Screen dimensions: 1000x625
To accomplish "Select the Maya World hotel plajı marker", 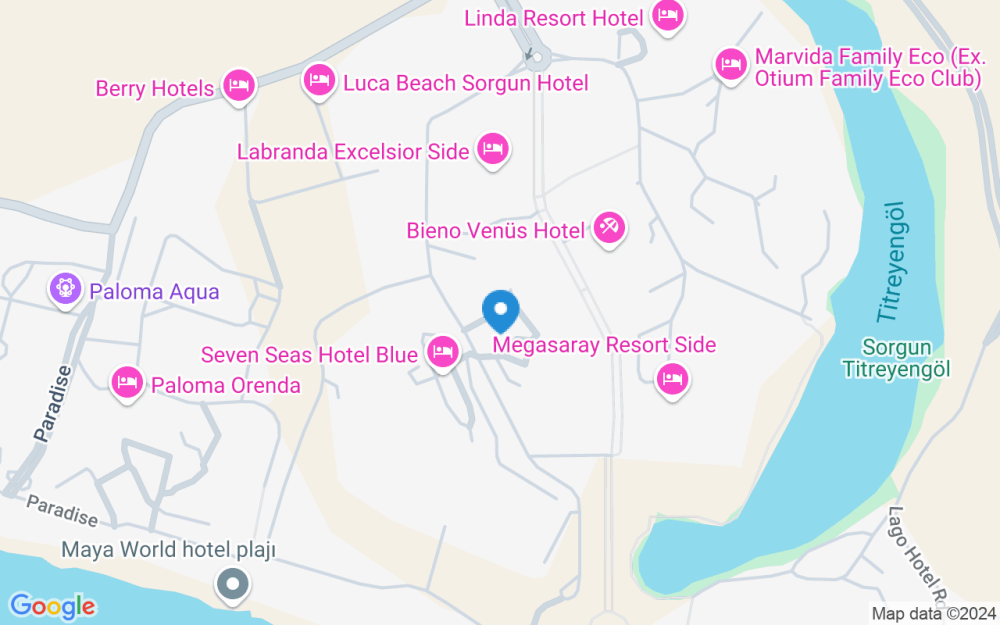I will click(x=232, y=582).
